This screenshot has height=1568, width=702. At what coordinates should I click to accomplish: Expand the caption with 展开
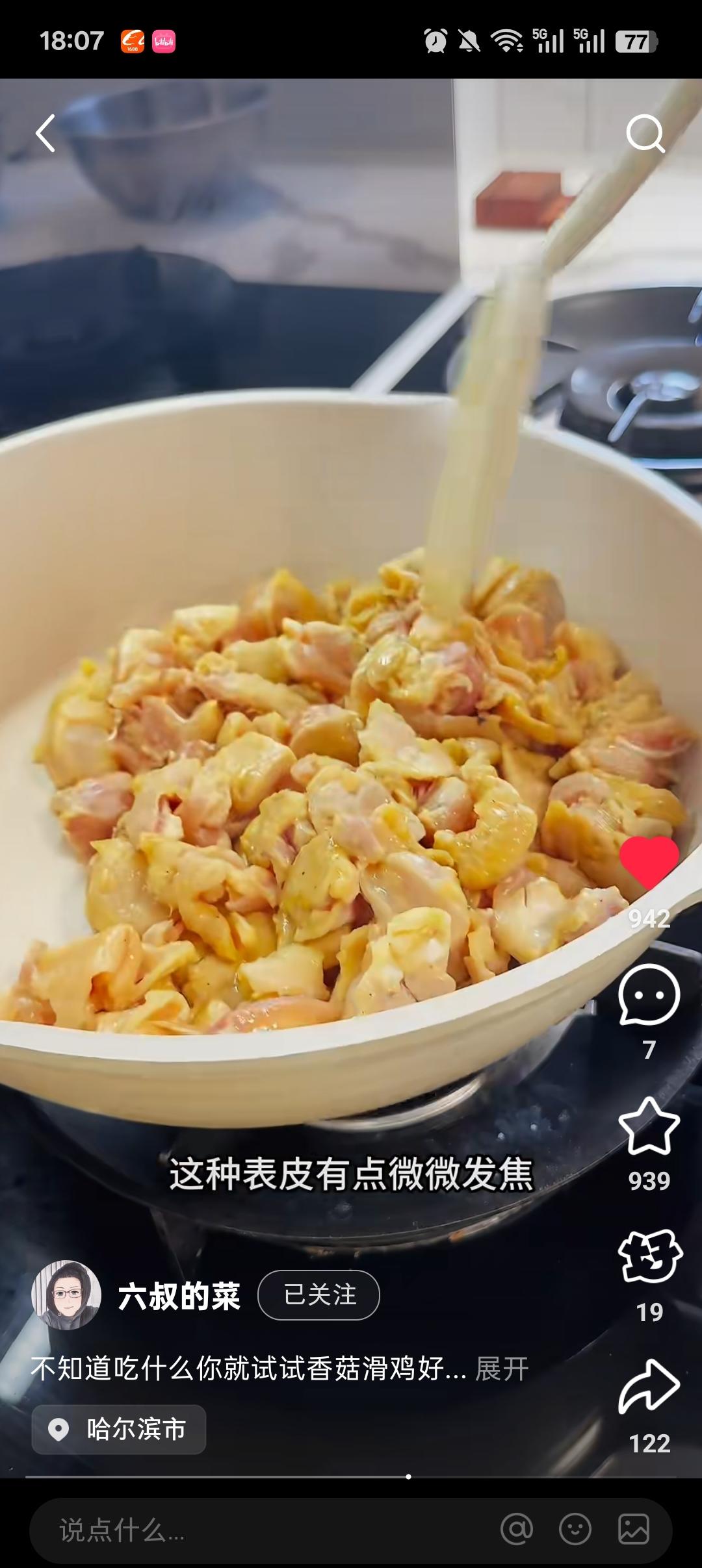(502, 1369)
